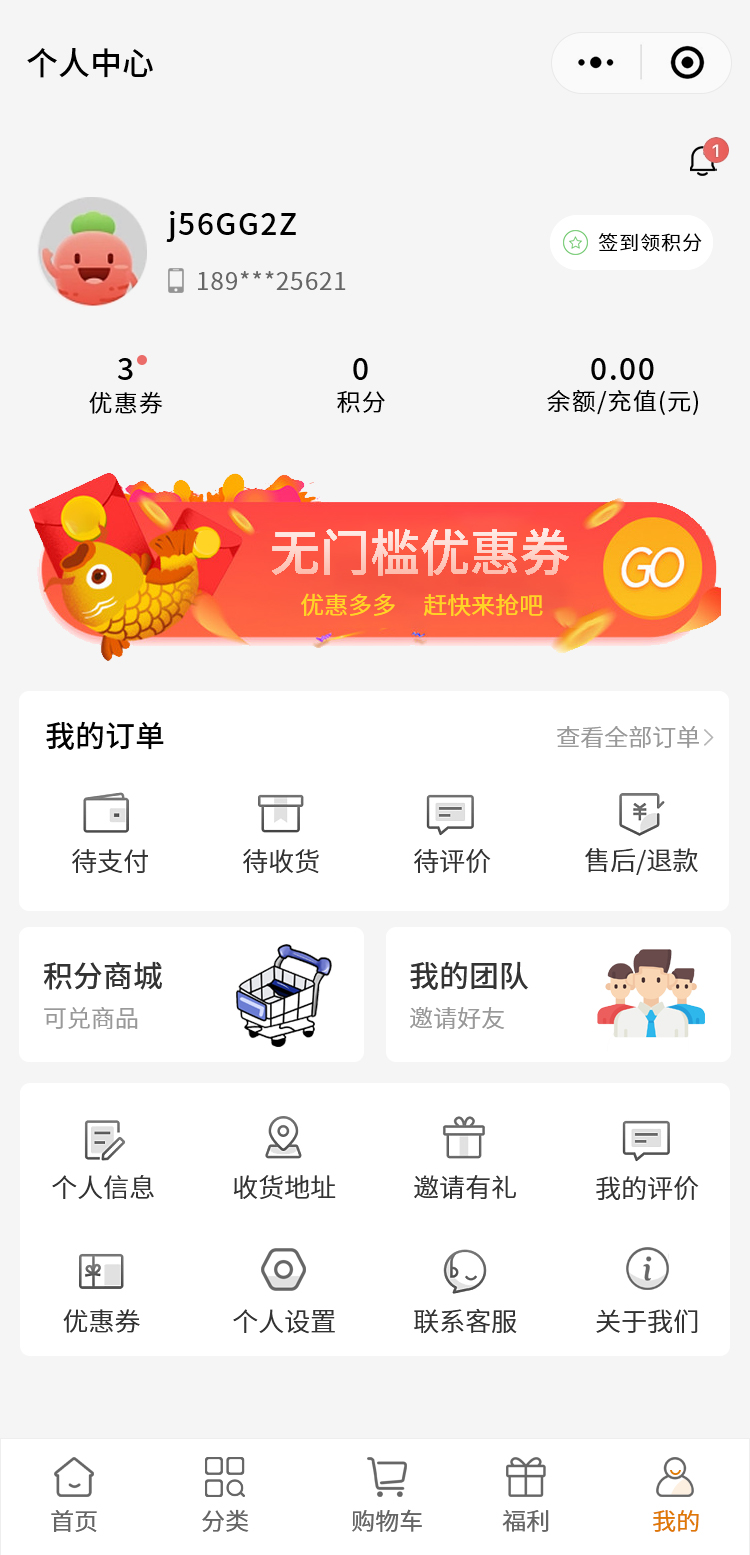
Task: Tap 签到领积分 to check in
Action: click(x=632, y=243)
